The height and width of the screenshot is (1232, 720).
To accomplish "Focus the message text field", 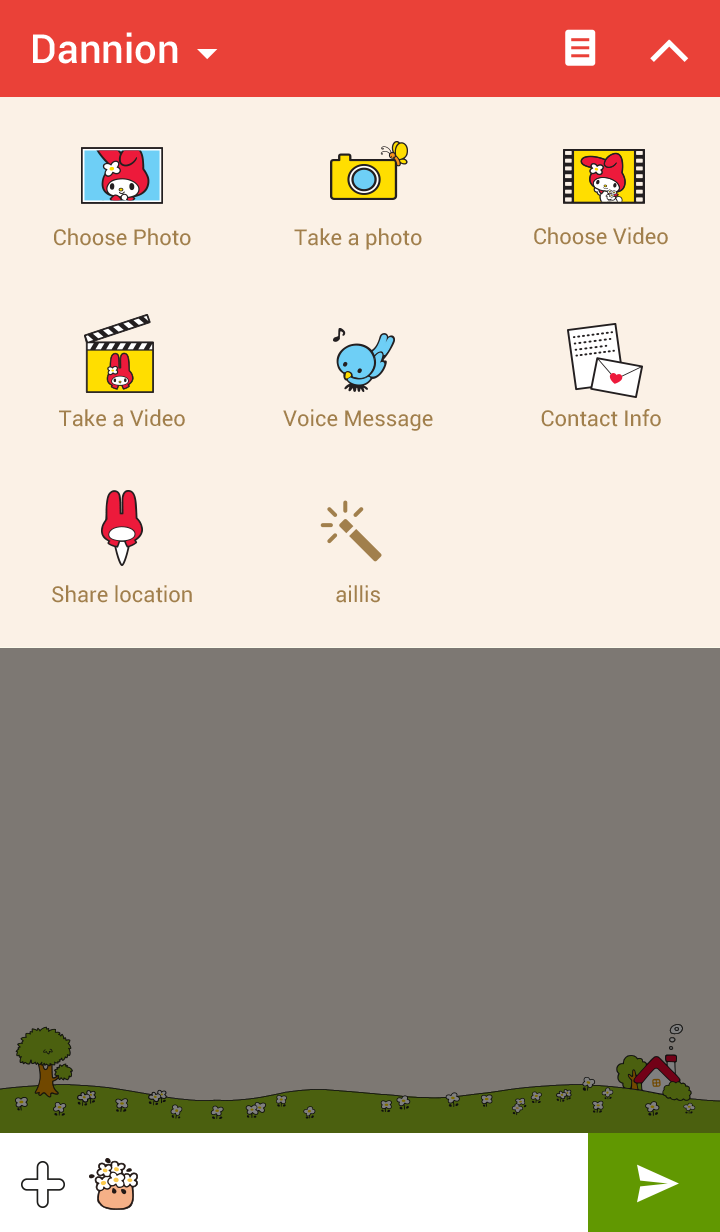I will (360, 1183).
